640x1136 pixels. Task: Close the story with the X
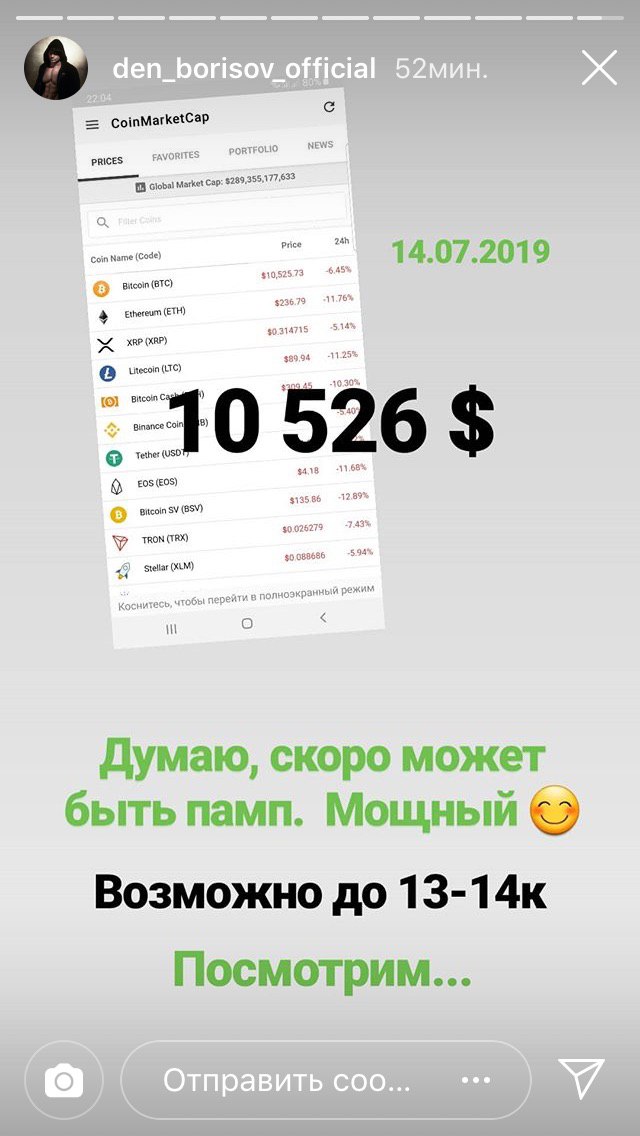599,68
